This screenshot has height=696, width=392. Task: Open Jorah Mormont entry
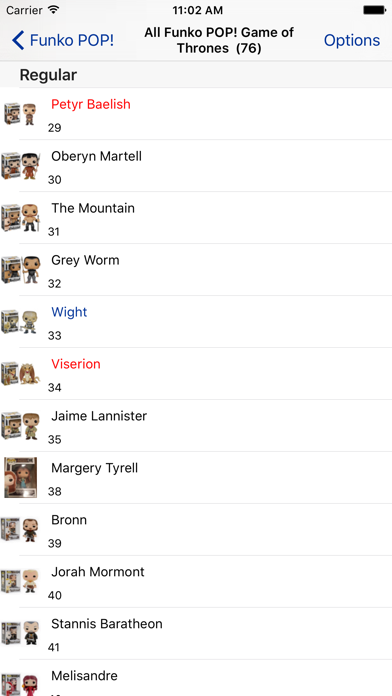(196, 581)
